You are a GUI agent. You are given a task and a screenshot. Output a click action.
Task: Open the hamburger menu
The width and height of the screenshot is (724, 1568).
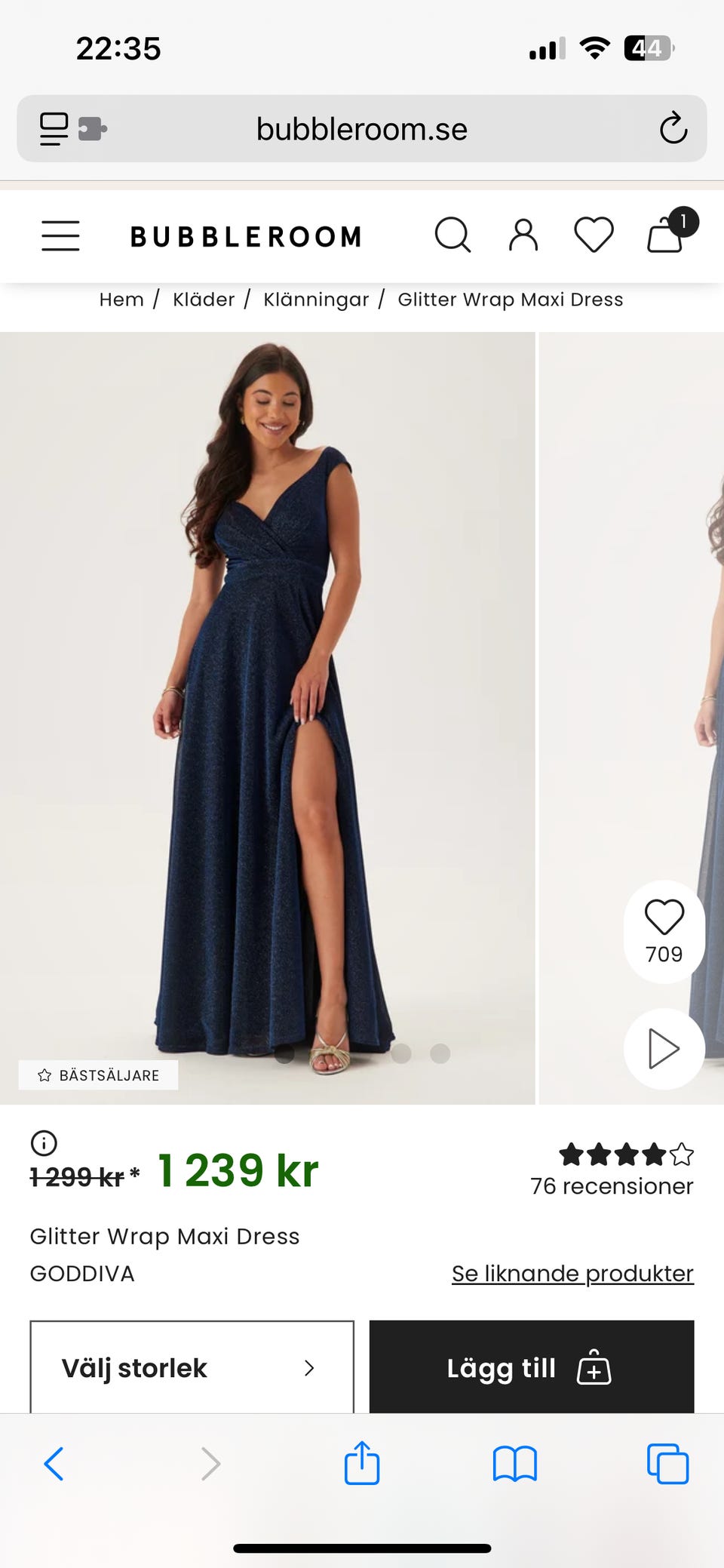[x=60, y=235]
